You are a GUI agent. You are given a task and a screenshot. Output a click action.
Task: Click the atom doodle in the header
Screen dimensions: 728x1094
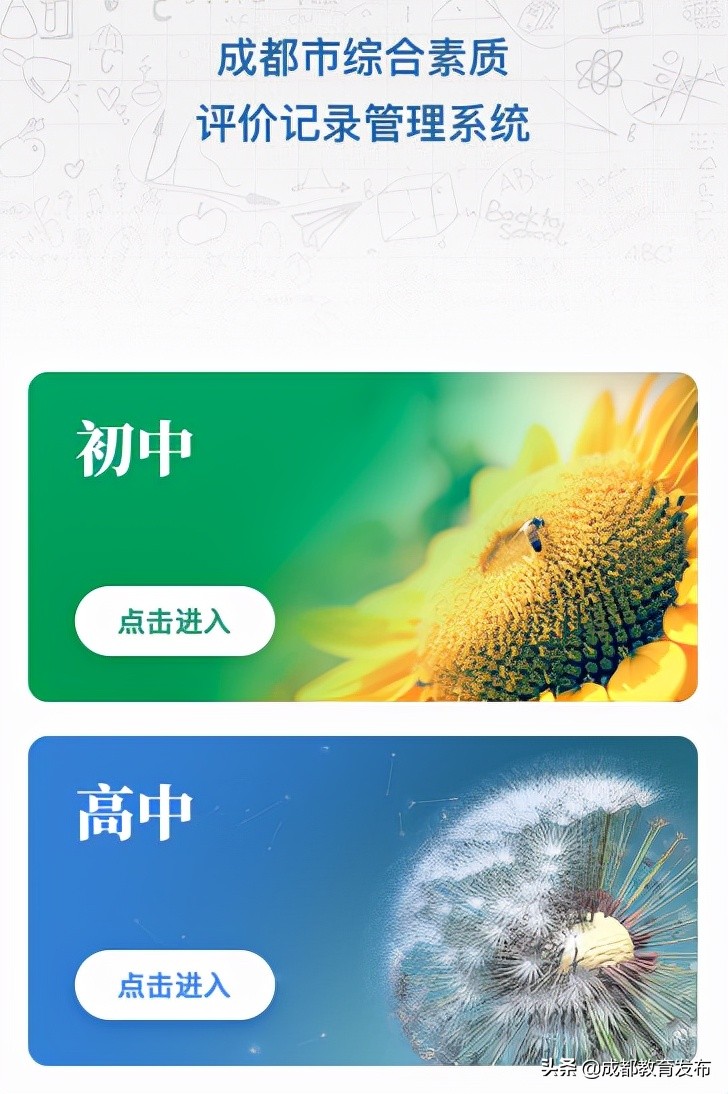pyautogui.click(x=600, y=70)
